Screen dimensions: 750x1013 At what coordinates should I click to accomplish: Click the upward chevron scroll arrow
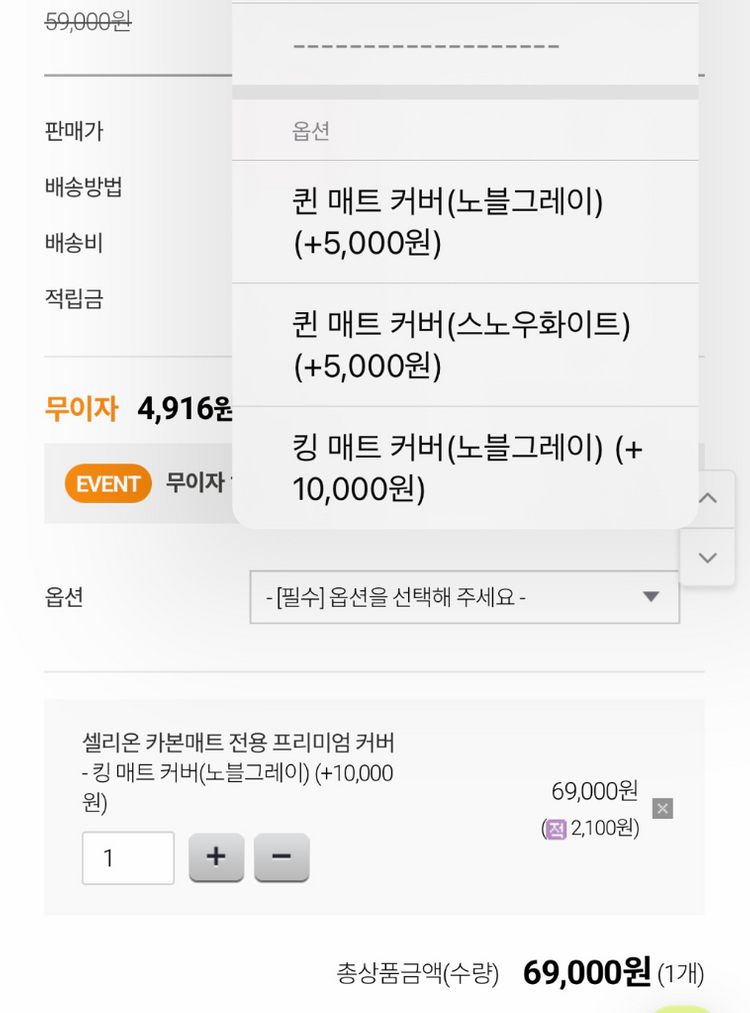point(707,497)
